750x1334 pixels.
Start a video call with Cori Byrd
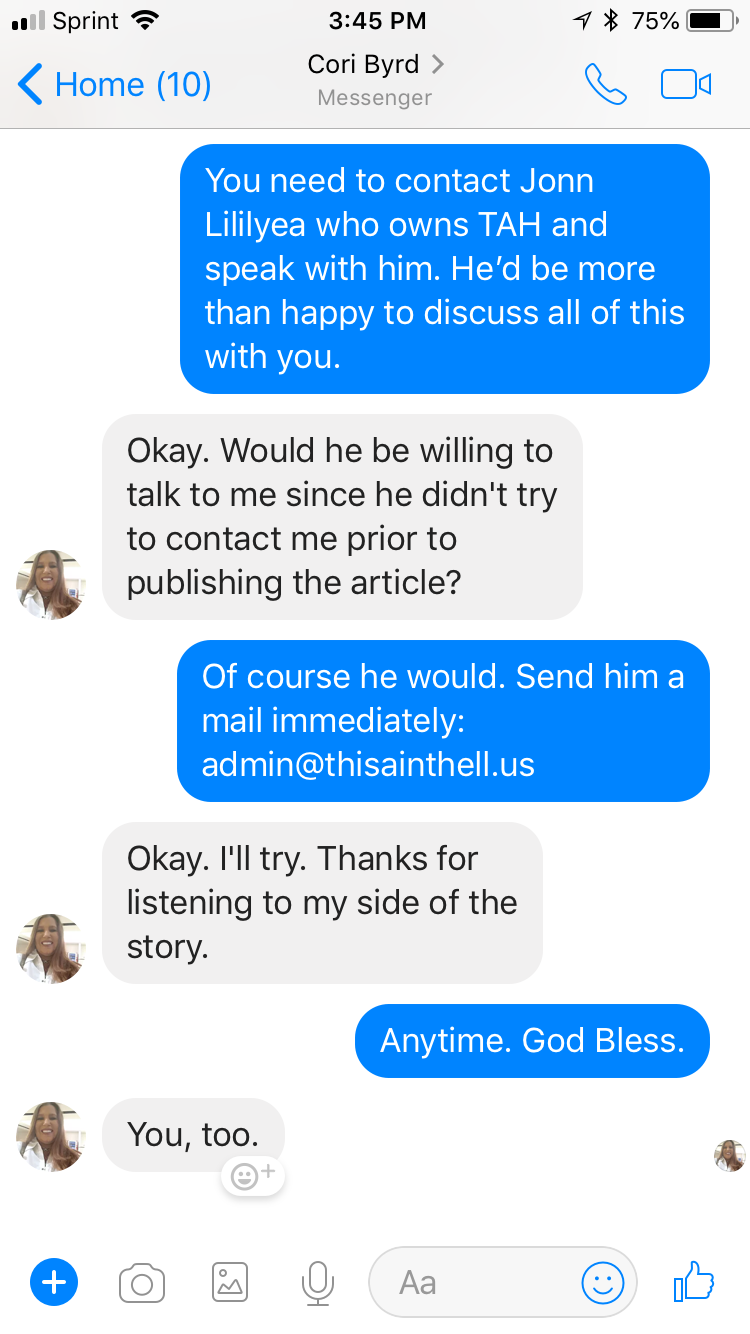pyautogui.click(x=686, y=85)
